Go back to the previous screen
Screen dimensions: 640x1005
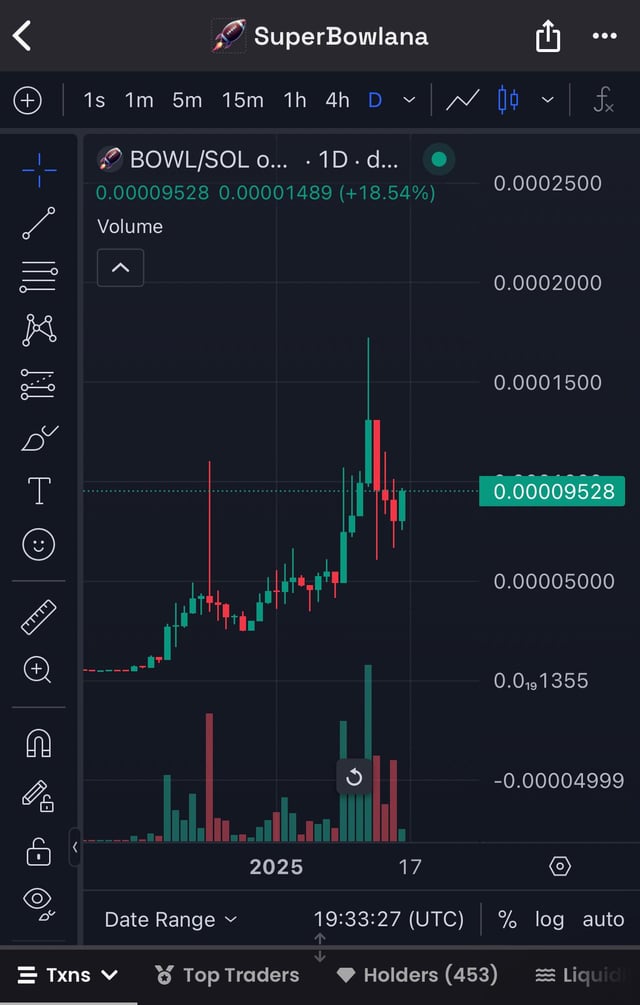[x=22, y=37]
